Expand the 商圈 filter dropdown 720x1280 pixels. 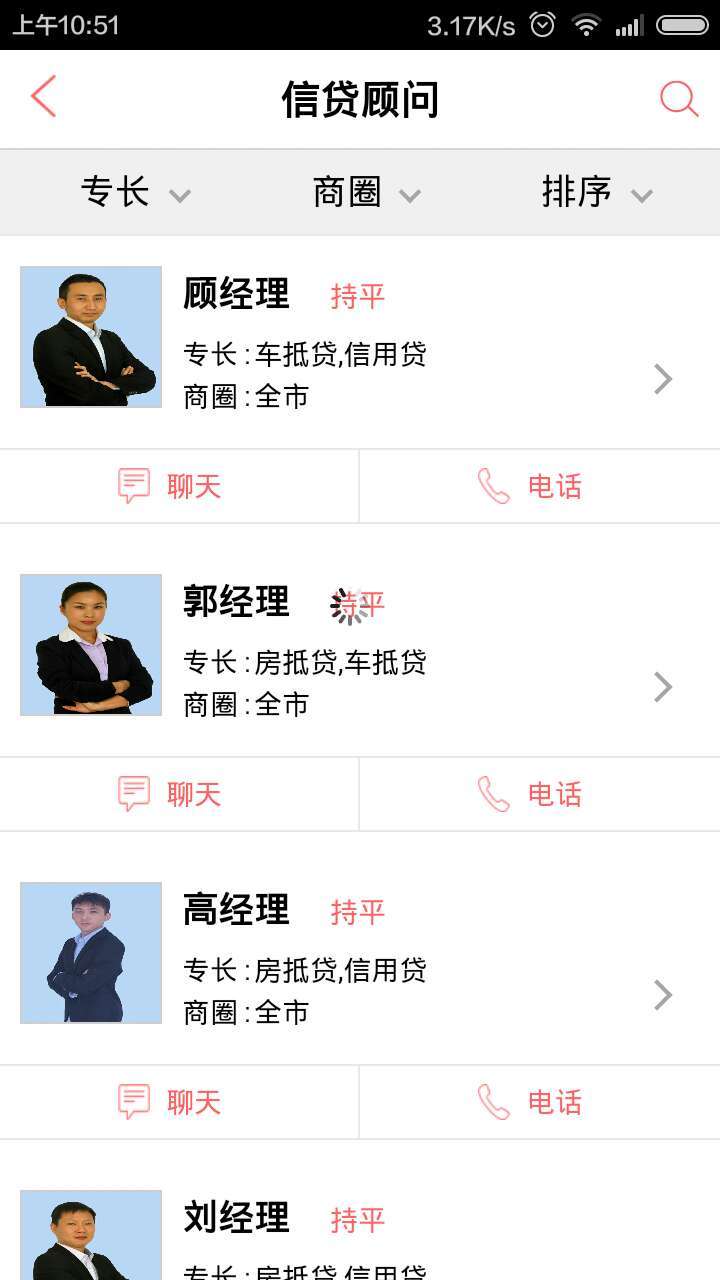[x=366, y=192]
